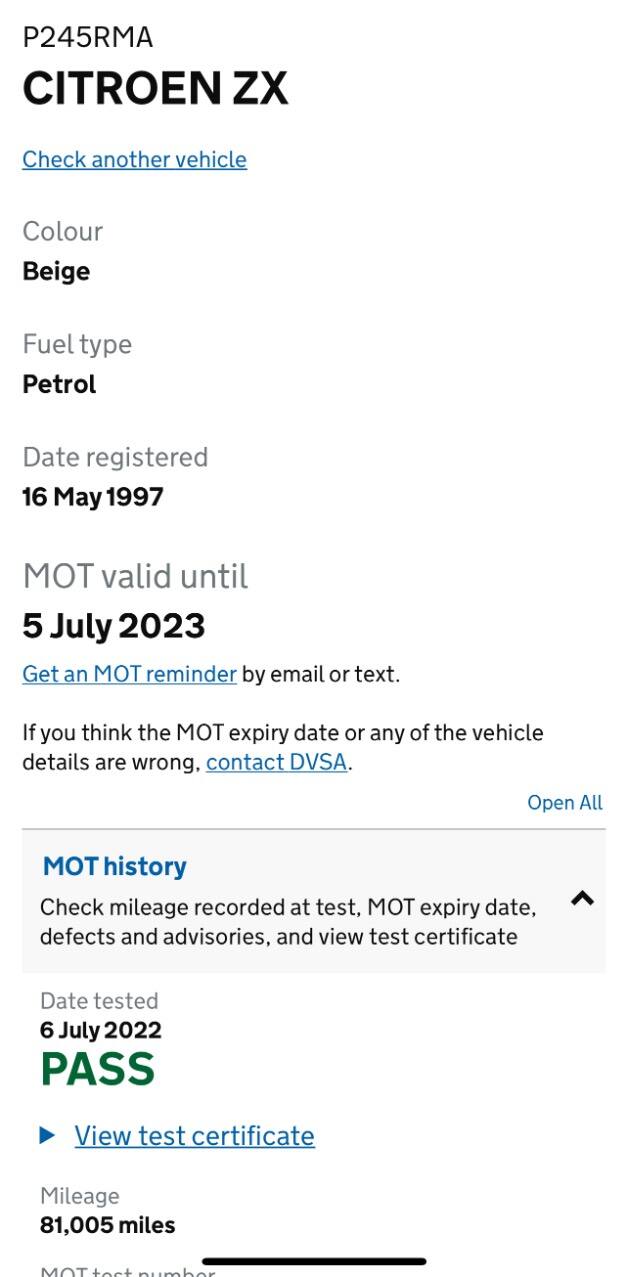Open the Get an MOT reminder link
The image size is (628, 1277).
point(129,674)
